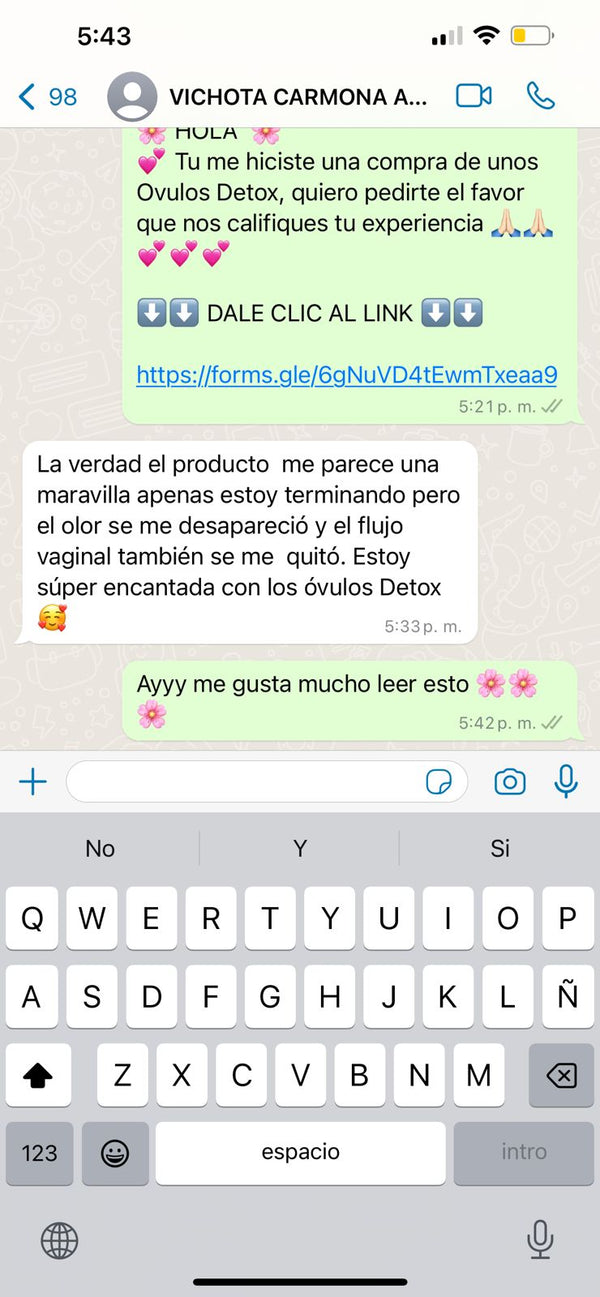Start keyboard dictation

coord(540,1241)
